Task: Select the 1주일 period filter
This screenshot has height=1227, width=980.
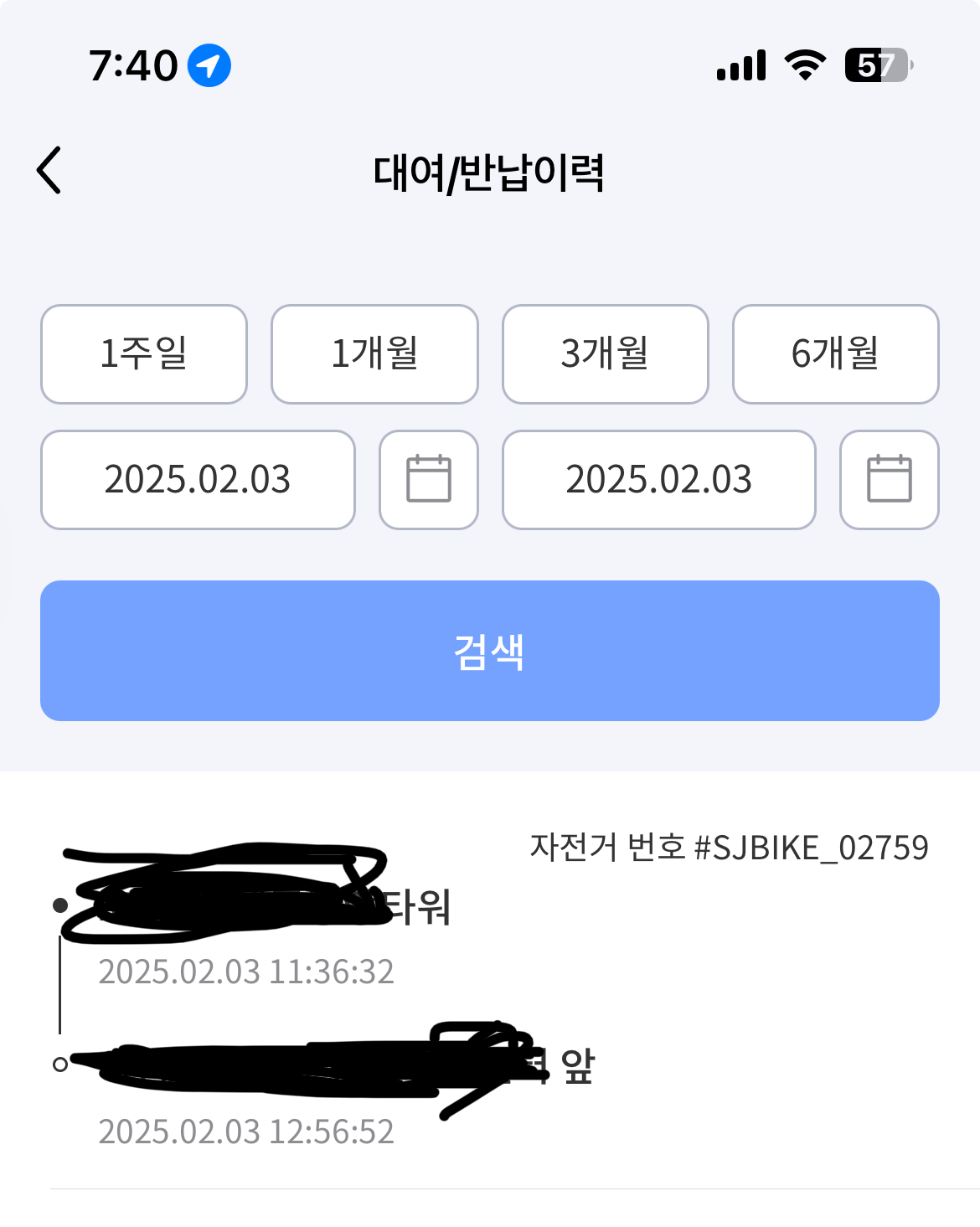Action: 144,353
